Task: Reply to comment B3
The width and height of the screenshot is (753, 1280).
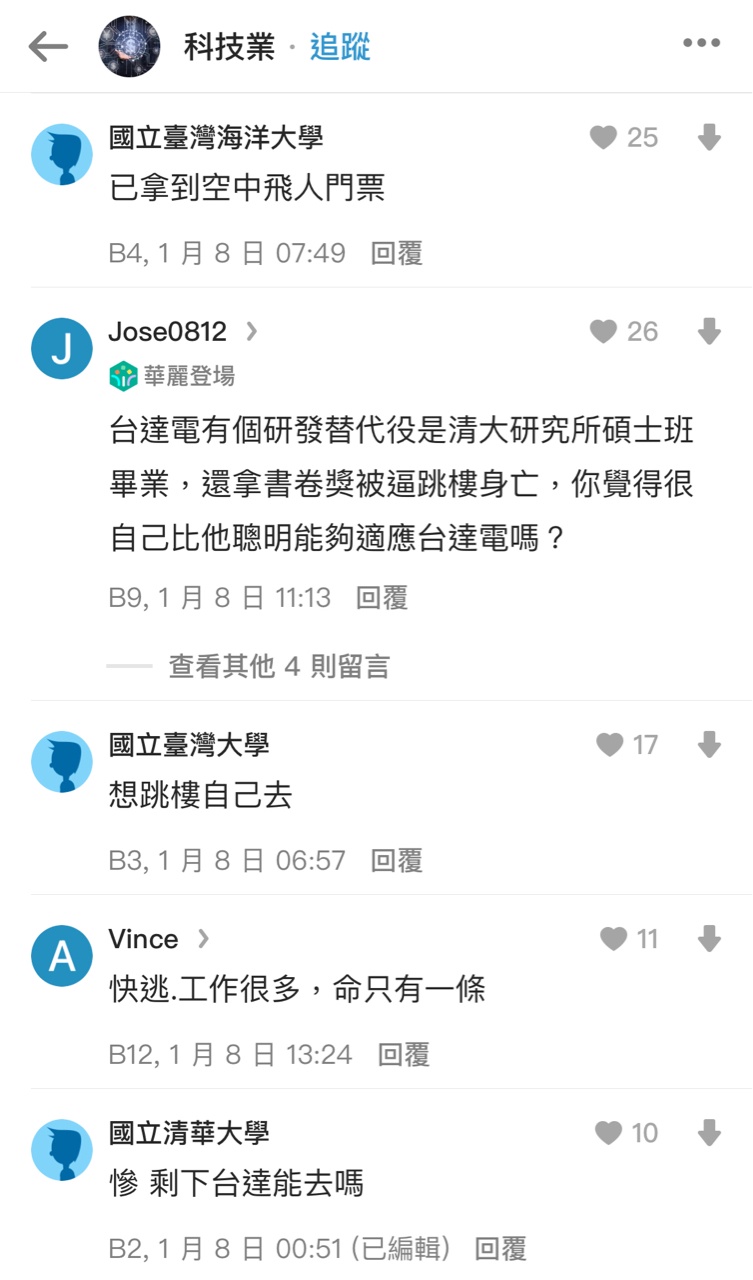Action: (x=397, y=860)
